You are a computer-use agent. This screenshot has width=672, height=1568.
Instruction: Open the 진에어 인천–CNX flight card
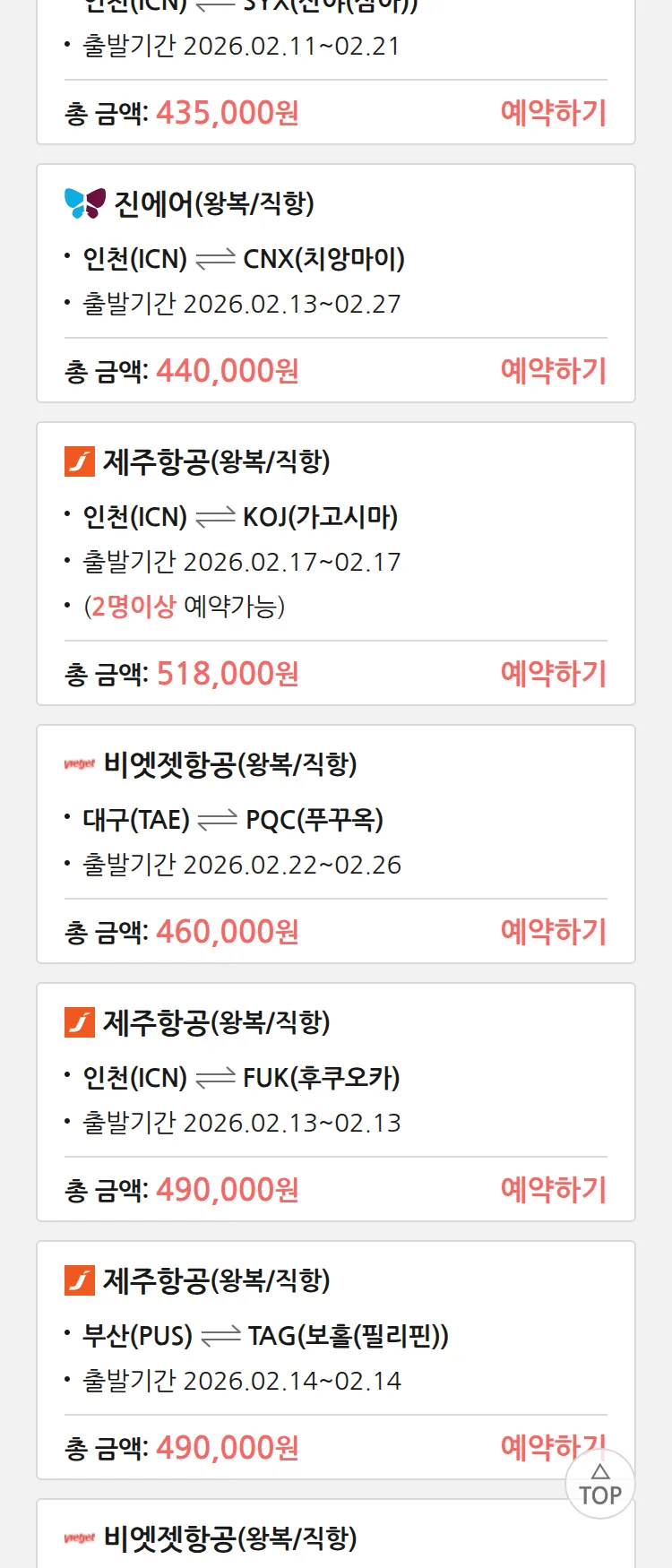coord(335,260)
